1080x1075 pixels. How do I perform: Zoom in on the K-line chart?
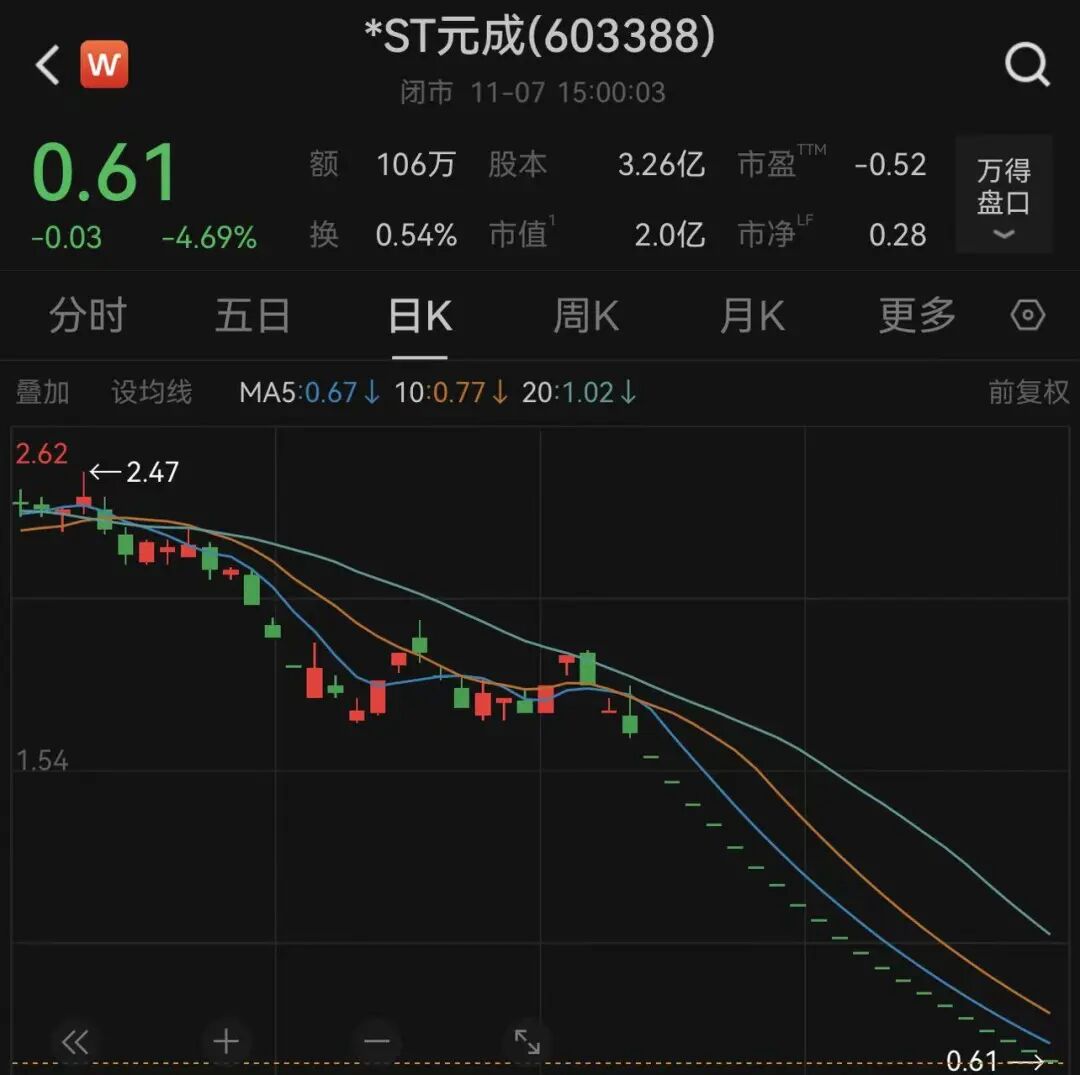pyautogui.click(x=226, y=1042)
